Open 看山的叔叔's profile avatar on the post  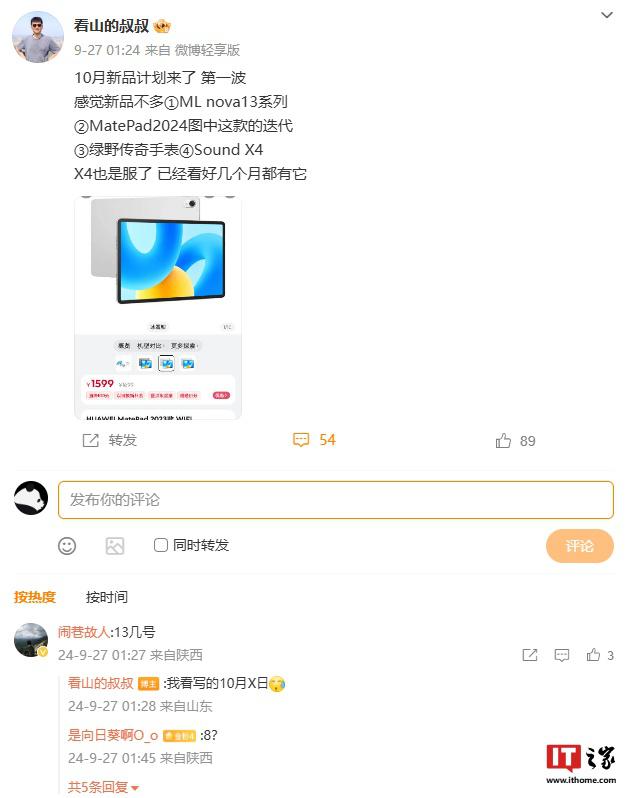tap(38, 38)
